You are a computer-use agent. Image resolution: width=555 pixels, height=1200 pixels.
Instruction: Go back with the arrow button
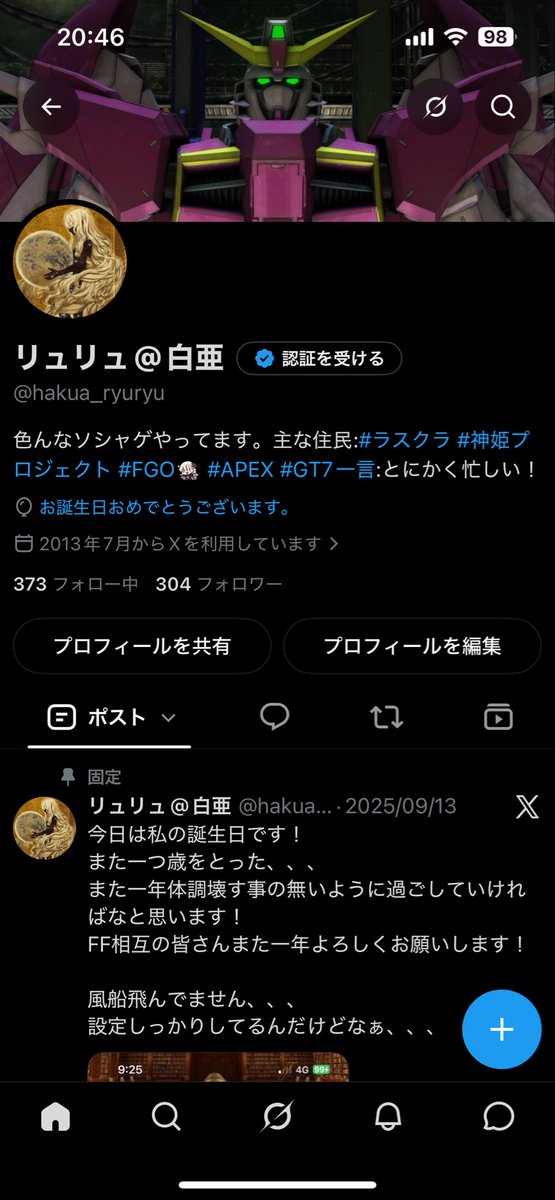52,106
